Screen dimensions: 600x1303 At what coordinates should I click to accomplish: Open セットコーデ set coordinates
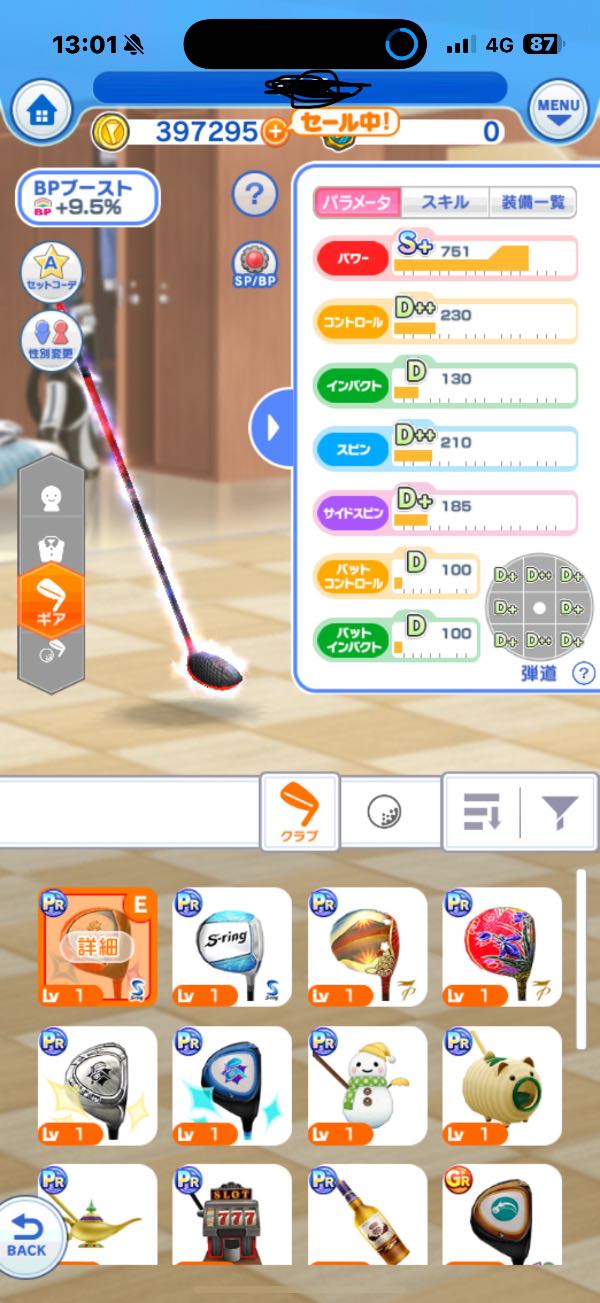(x=51, y=272)
